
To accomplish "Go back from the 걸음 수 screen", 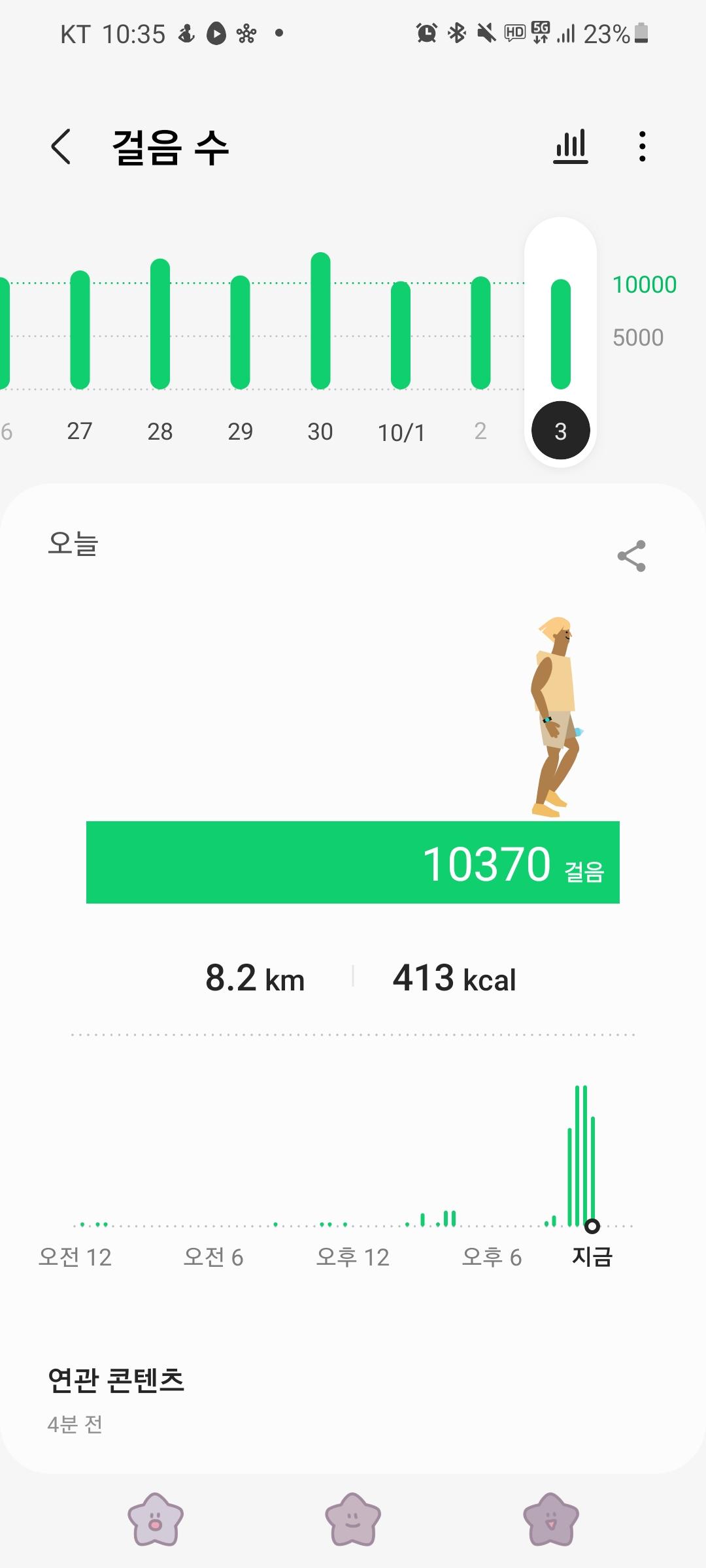I will tap(61, 146).
